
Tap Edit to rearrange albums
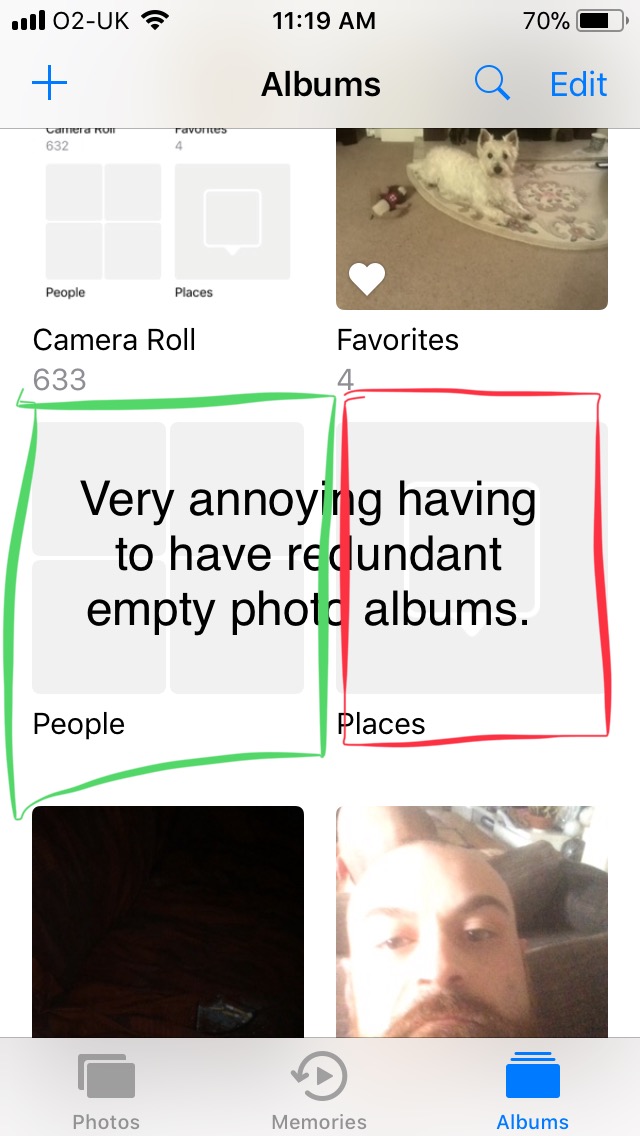(578, 84)
